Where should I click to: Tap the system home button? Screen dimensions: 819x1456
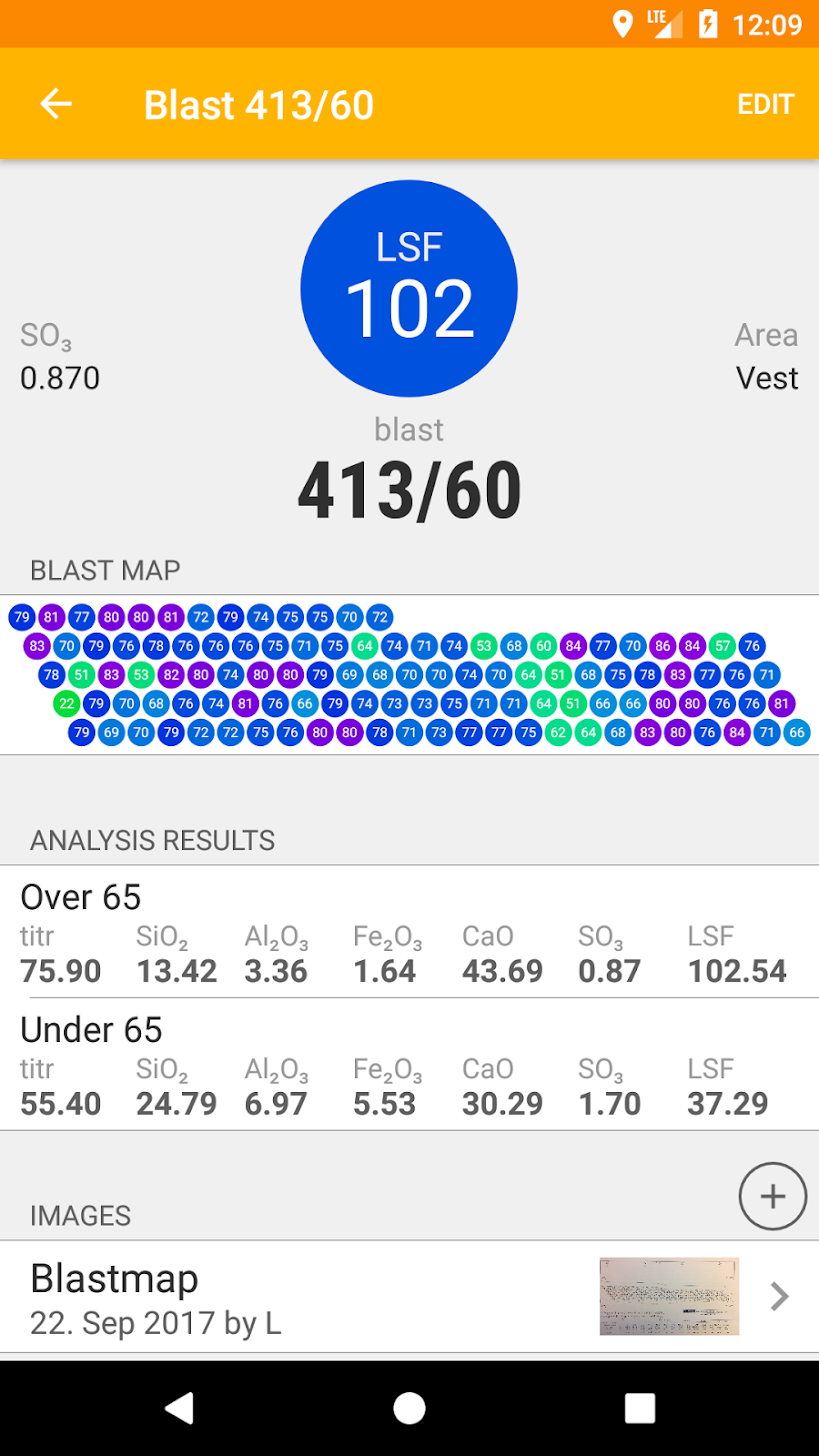[409, 1408]
